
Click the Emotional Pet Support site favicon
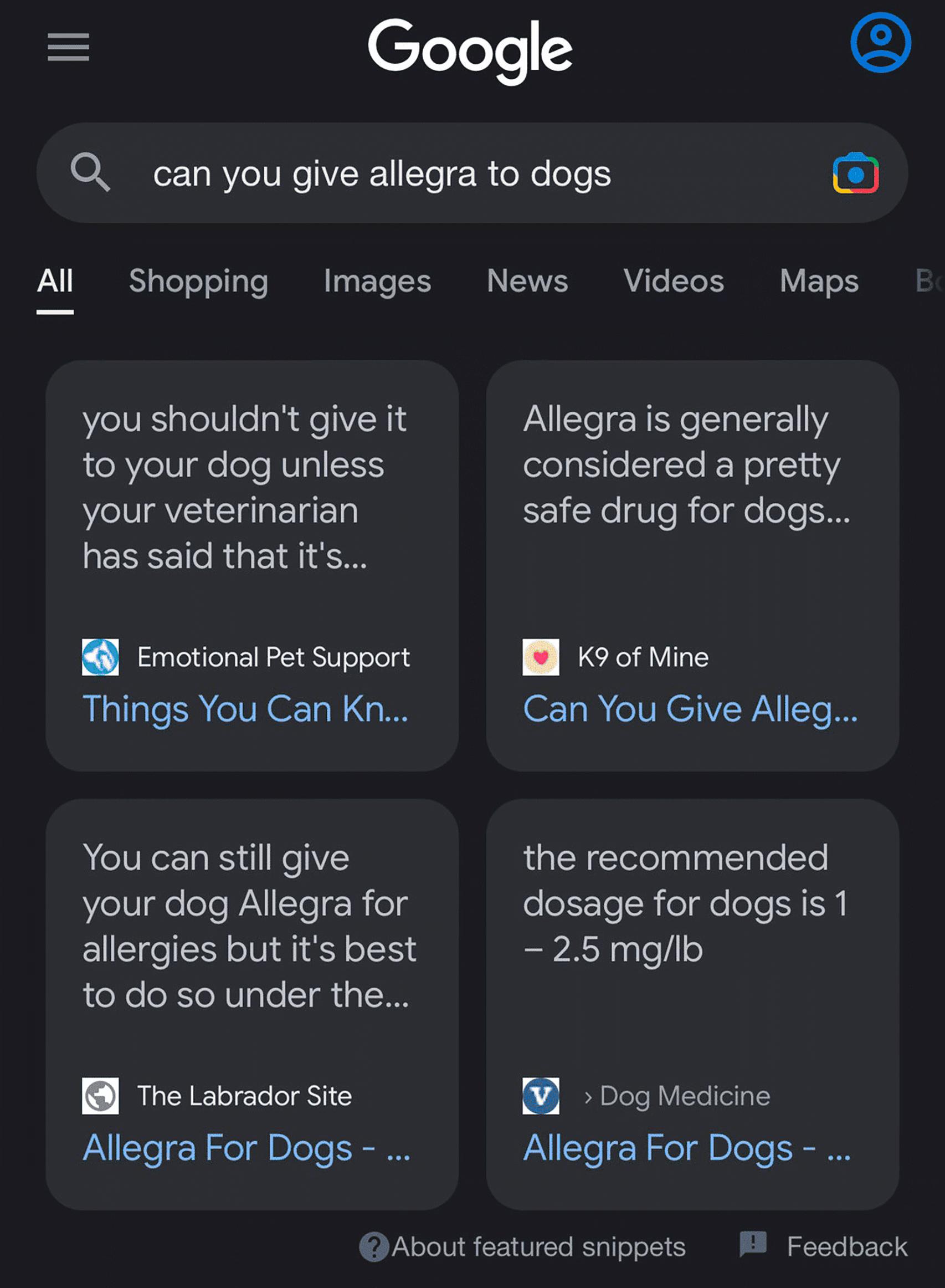coord(101,657)
